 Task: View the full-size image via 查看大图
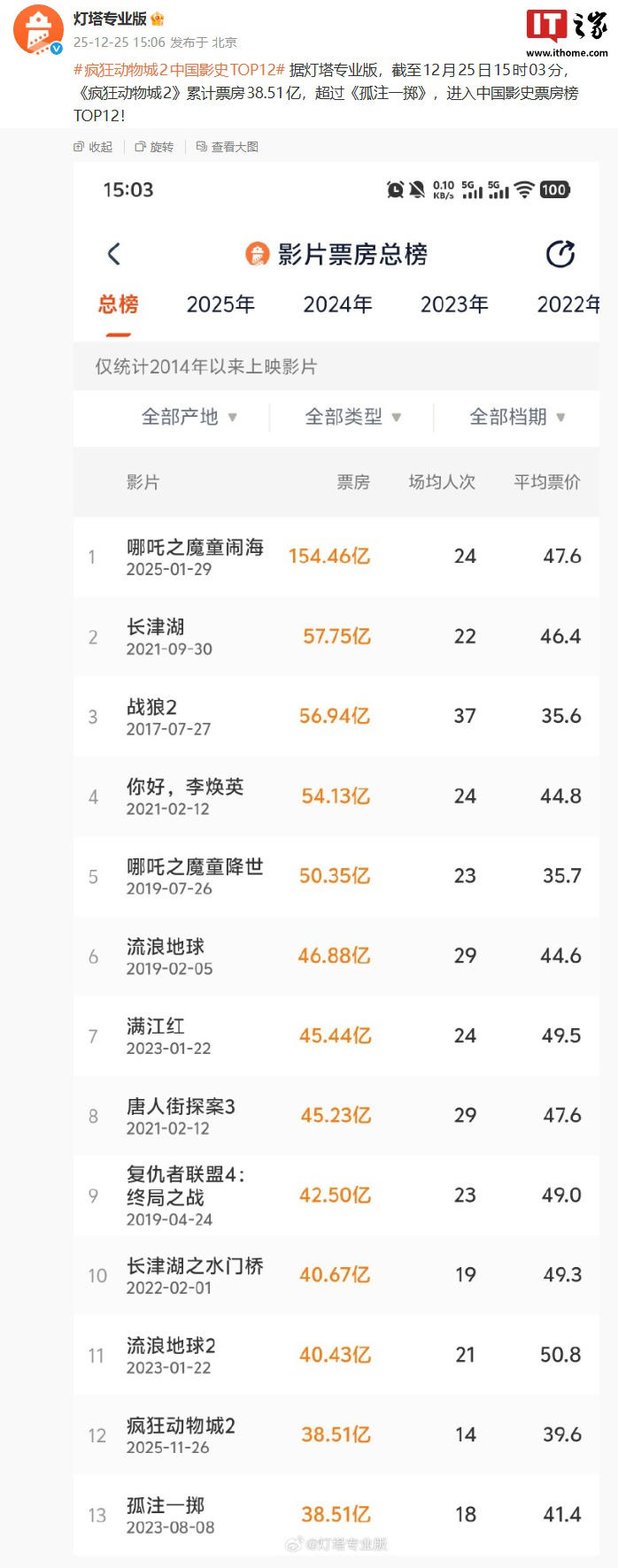click(228, 147)
